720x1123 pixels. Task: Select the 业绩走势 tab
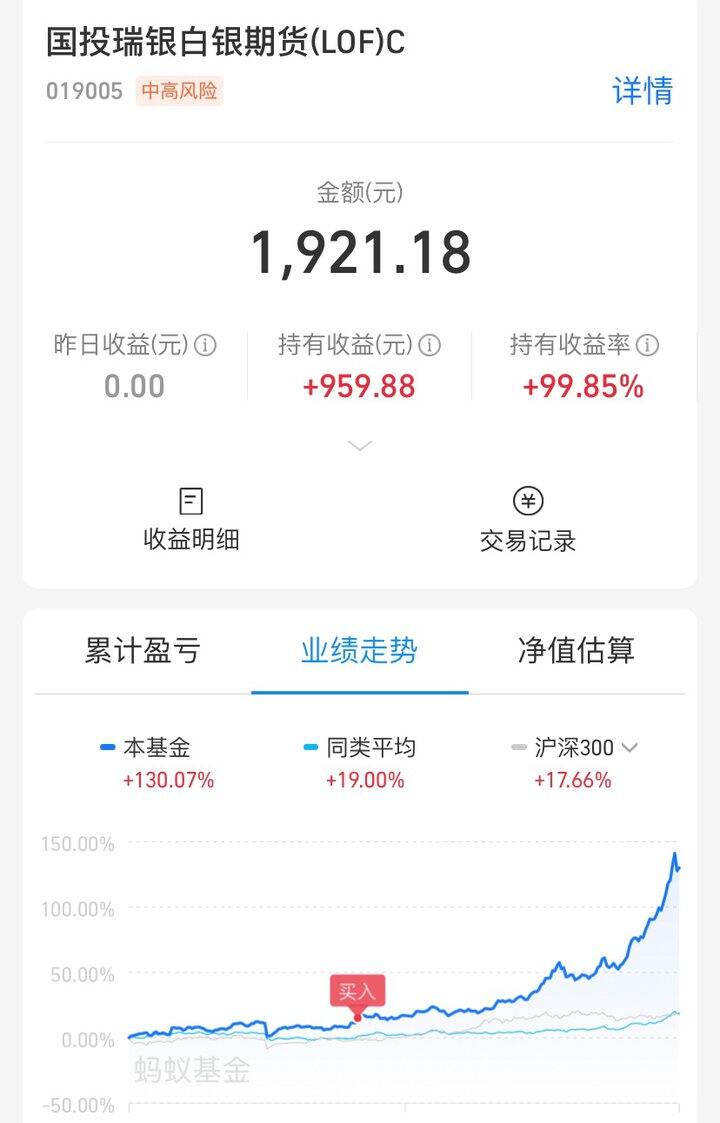[359, 651]
